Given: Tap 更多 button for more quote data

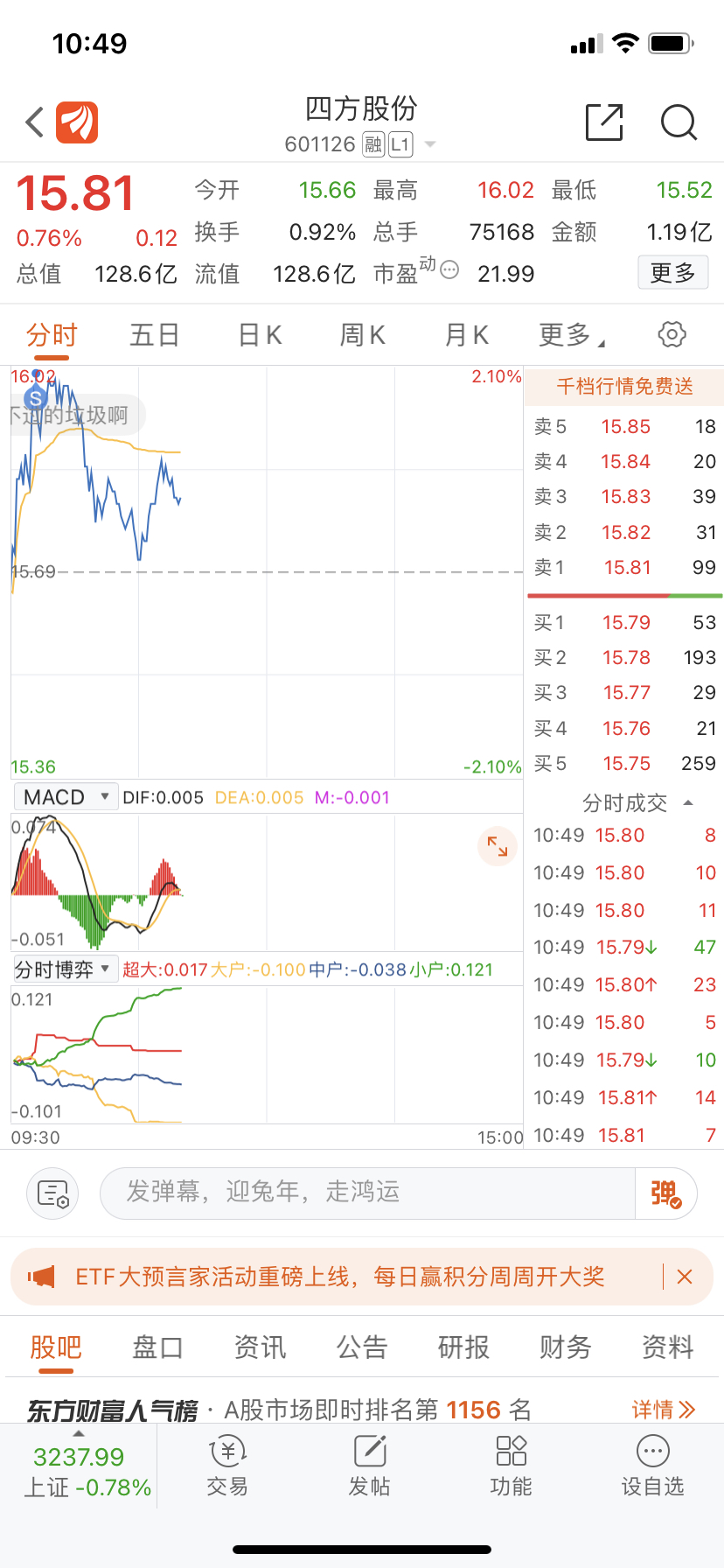Looking at the screenshot, I should (x=672, y=273).
